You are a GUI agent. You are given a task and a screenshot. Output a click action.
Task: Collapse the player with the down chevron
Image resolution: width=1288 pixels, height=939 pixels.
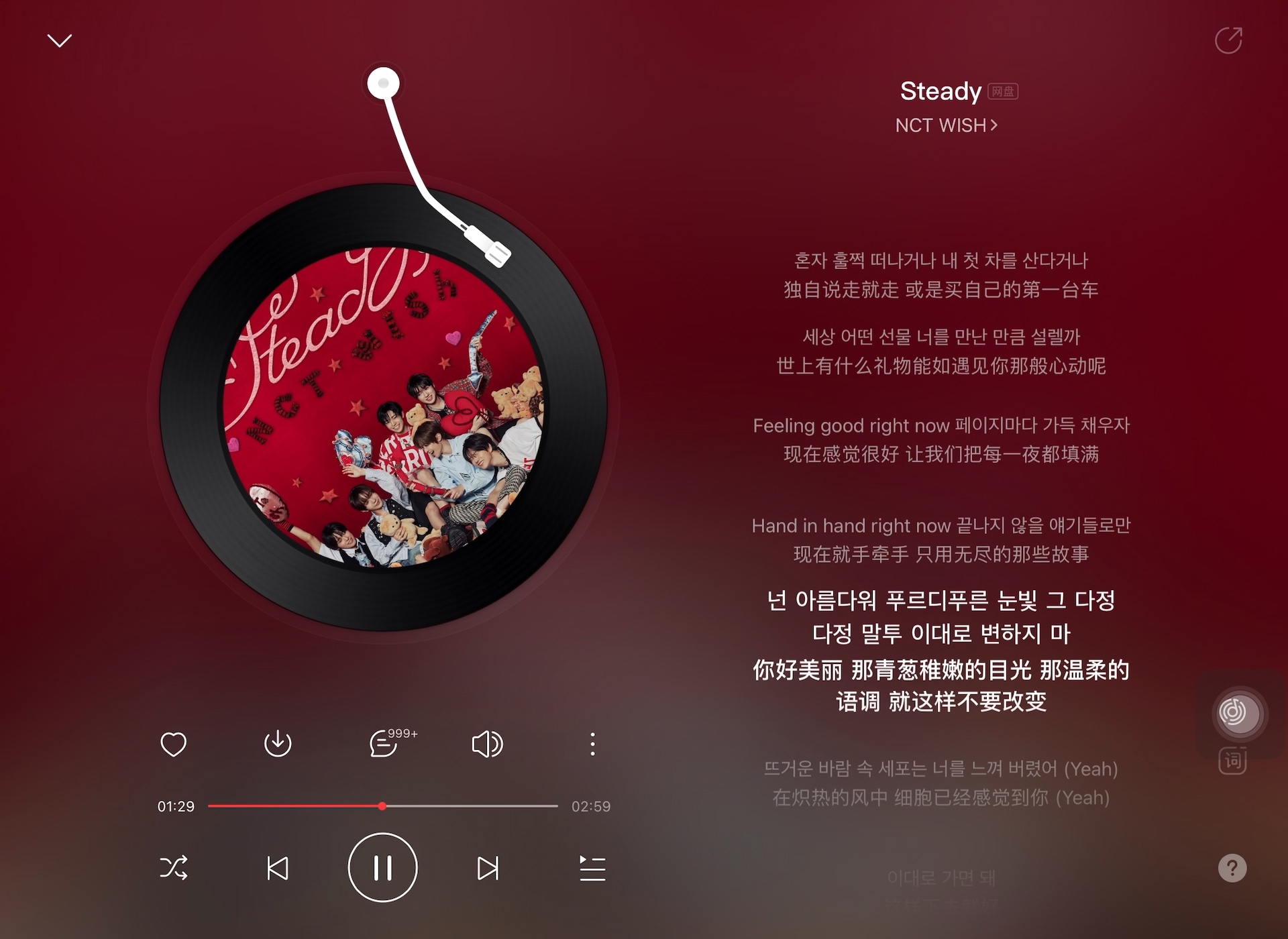click(x=60, y=41)
